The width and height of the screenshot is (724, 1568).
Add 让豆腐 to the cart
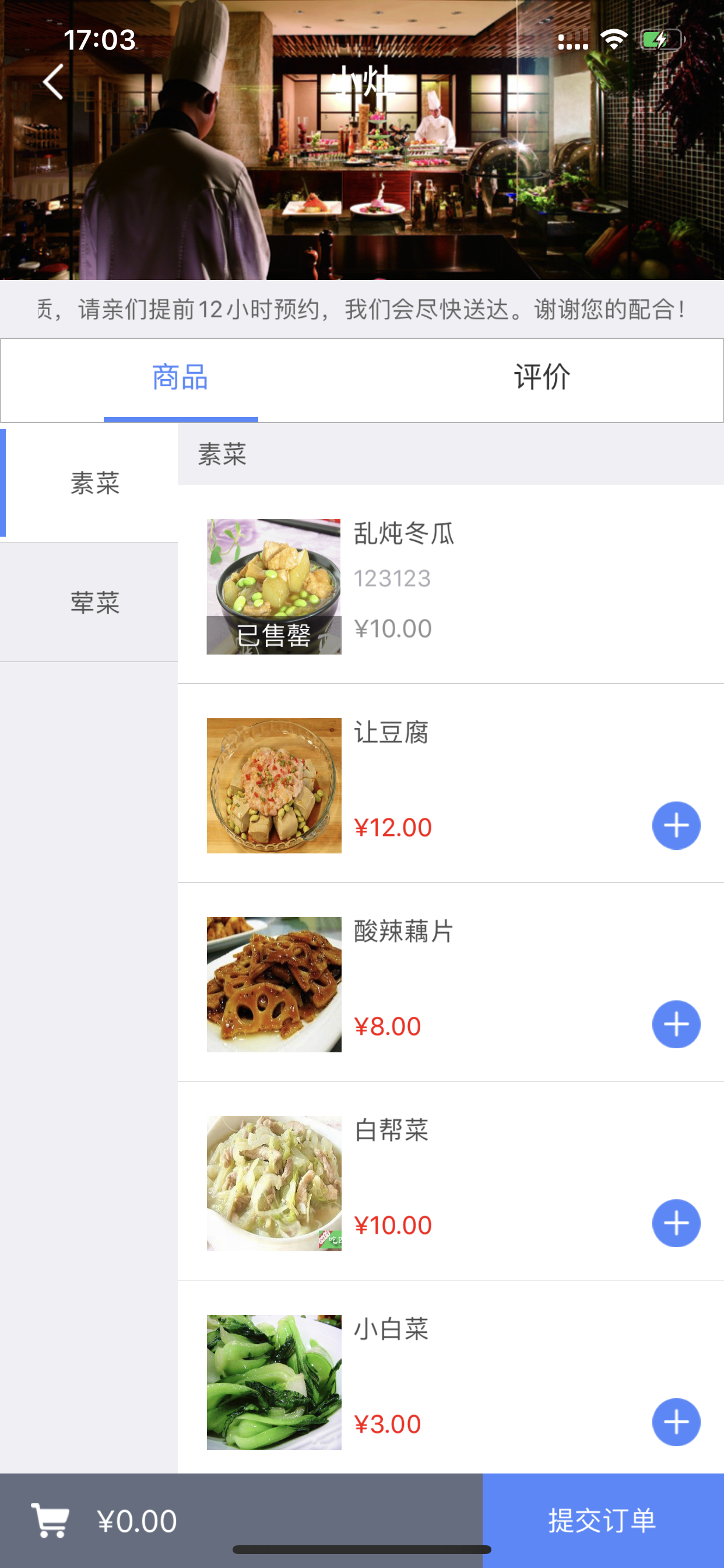pyautogui.click(x=676, y=825)
